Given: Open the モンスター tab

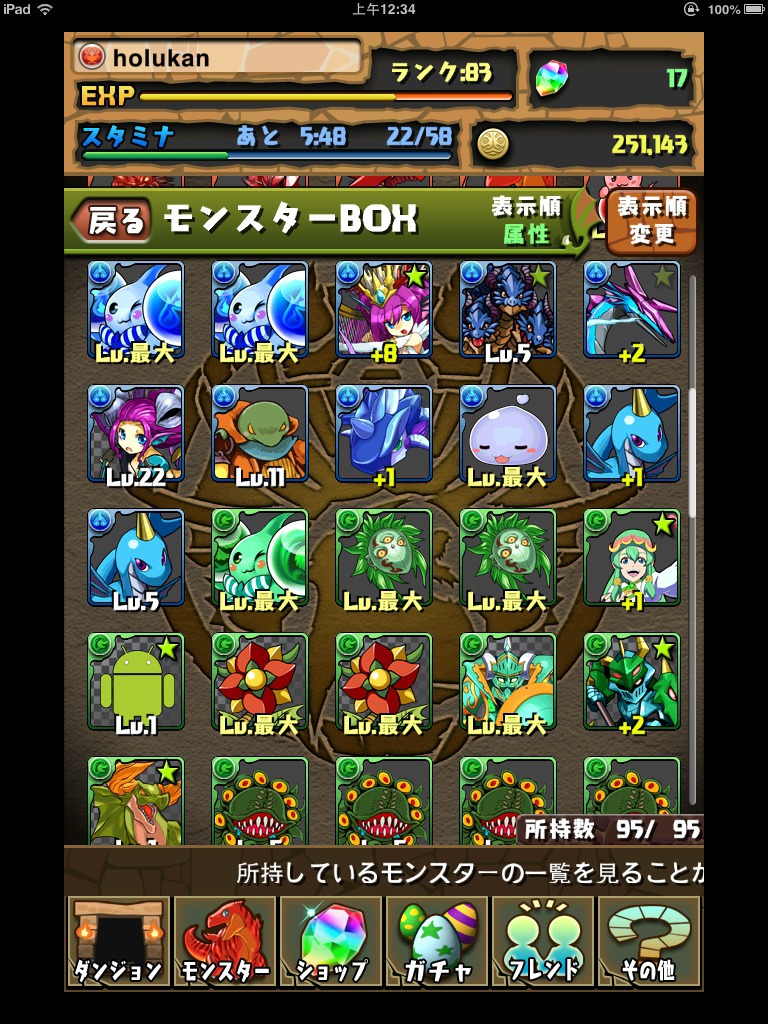Looking at the screenshot, I should (225, 941).
